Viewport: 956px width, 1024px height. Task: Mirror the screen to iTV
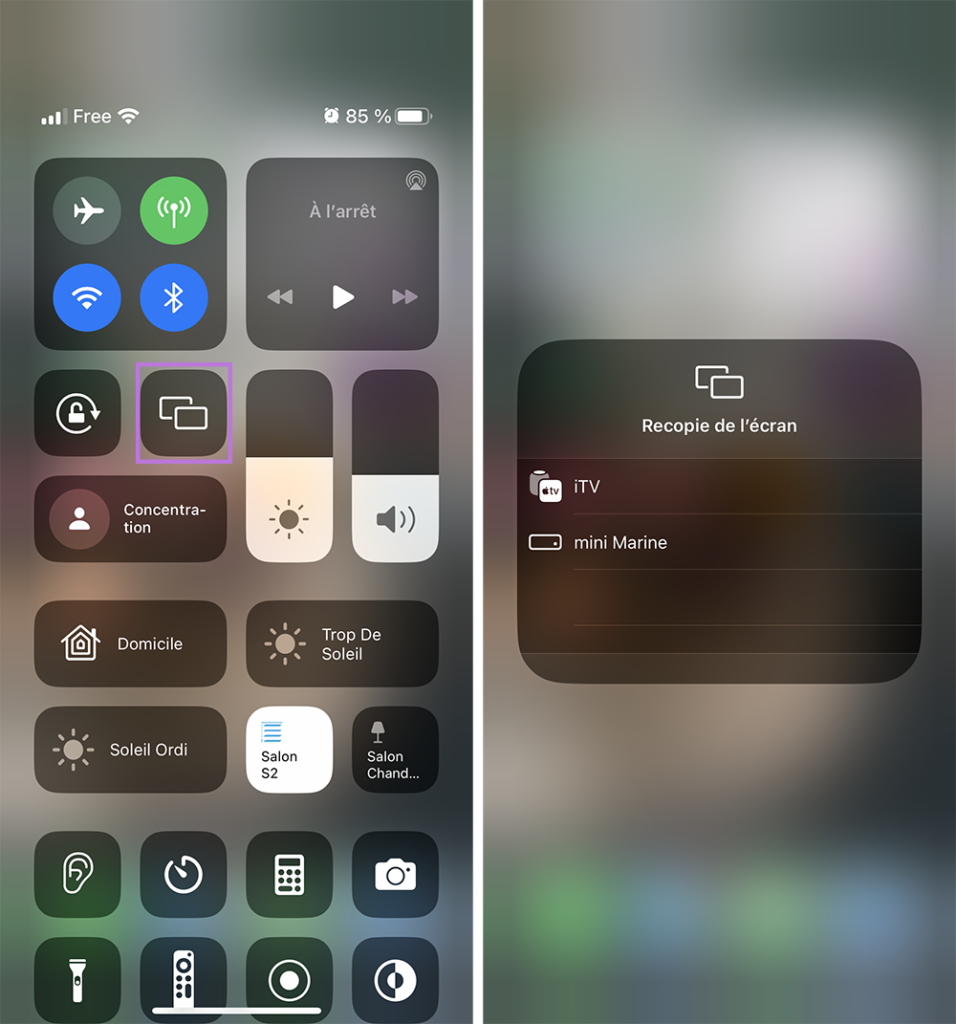[x=720, y=487]
